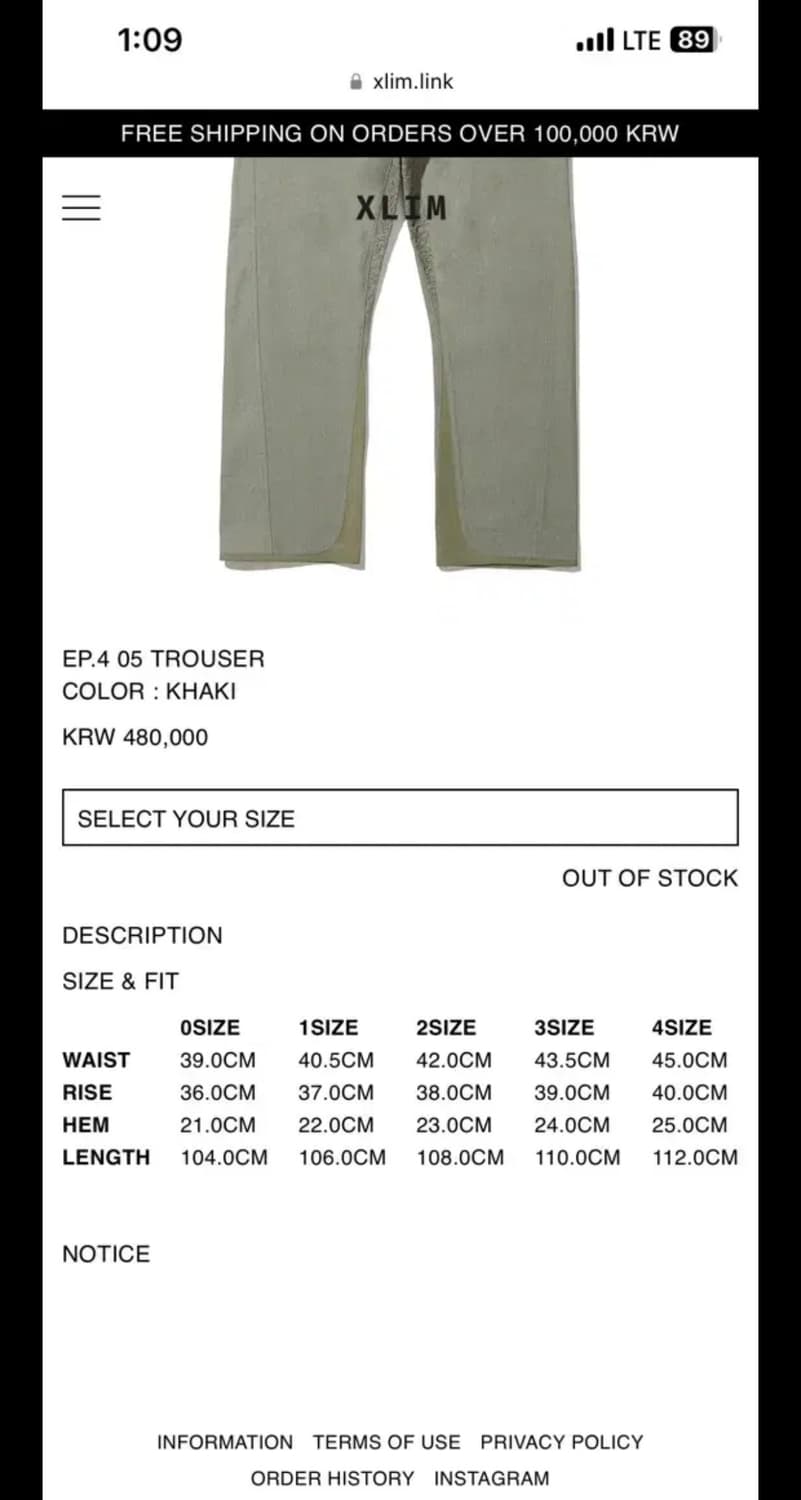Click the XLIM logo

tap(402, 207)
